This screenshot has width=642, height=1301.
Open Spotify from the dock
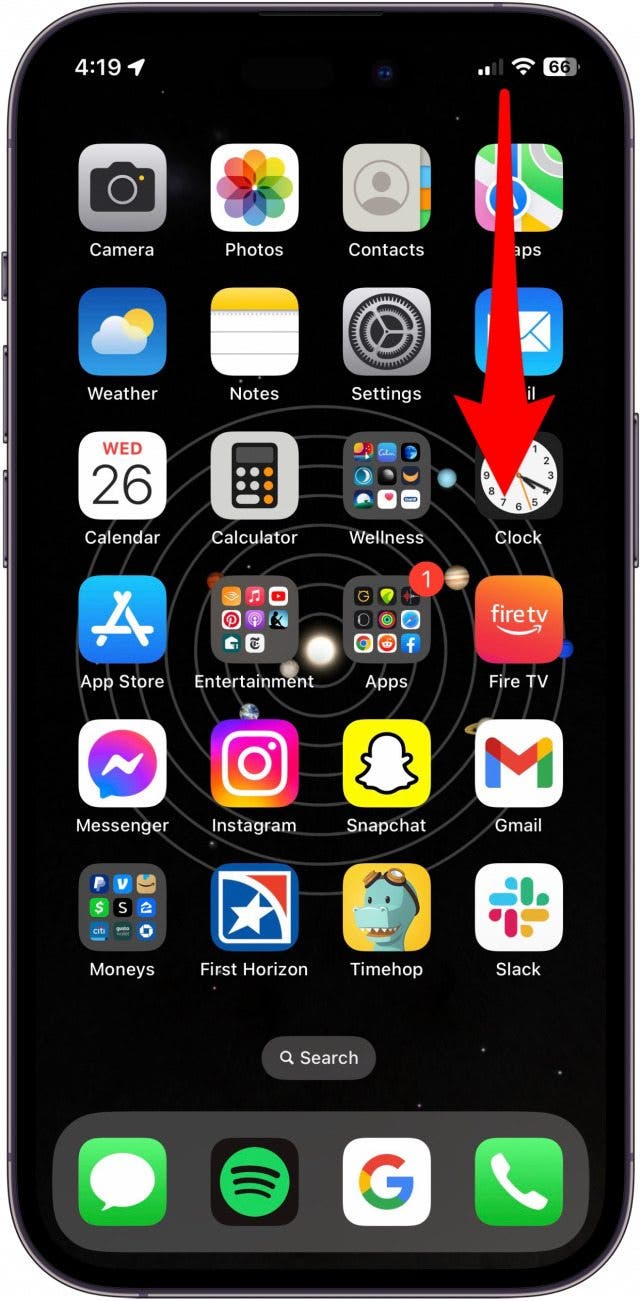click(254, 1182)
